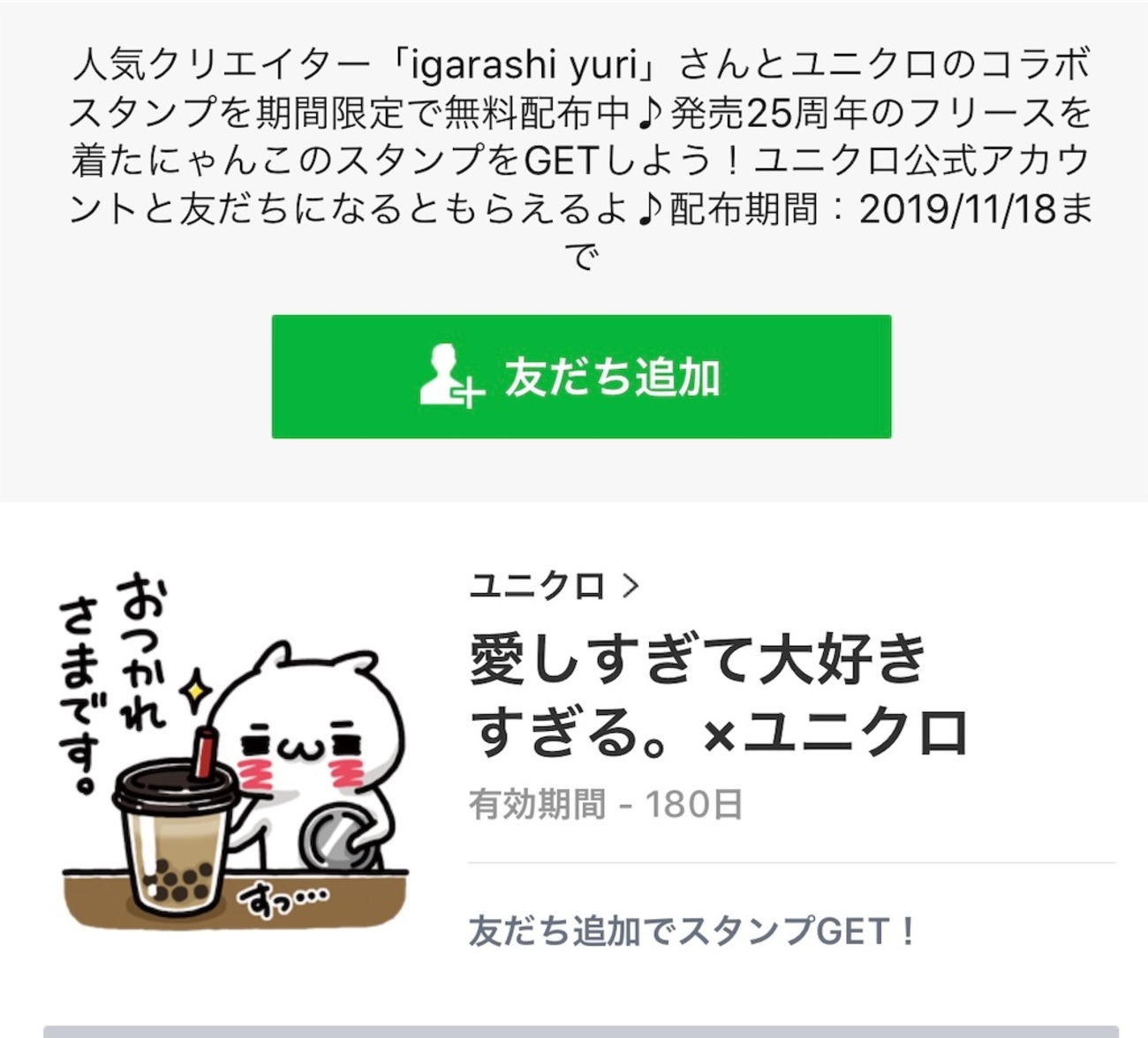This screenshot has width=1148, height=1038.
Task: Tap the green 友だち追加 button
Action: pos(581,377)
